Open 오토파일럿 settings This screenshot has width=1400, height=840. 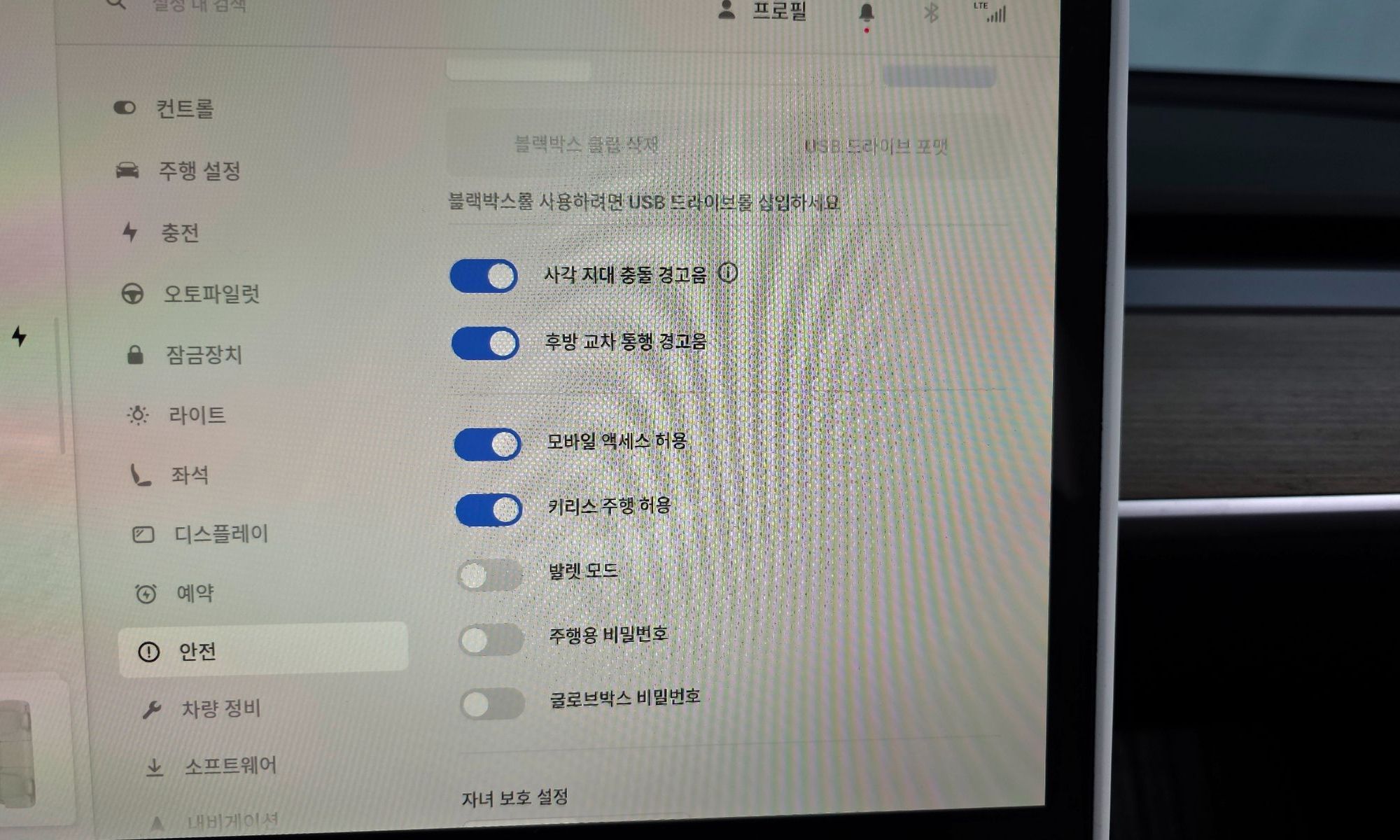click(x=210, y=294)
